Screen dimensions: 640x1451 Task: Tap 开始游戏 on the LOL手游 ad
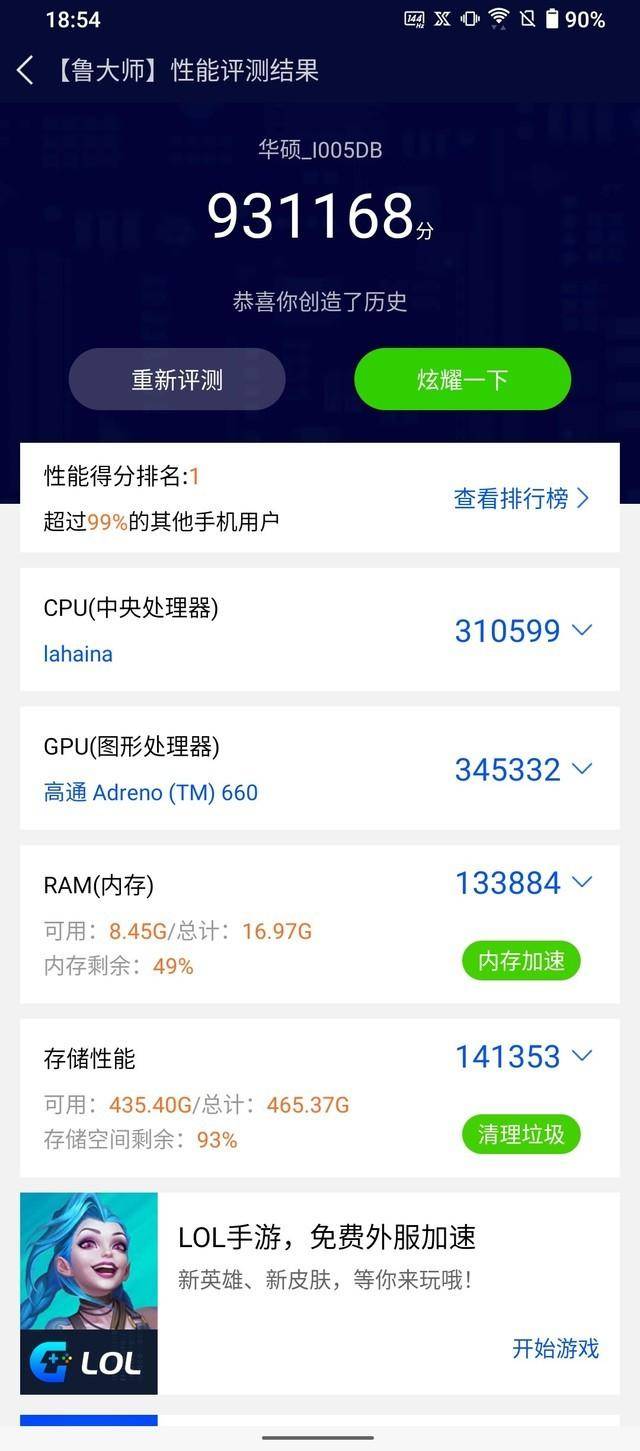pyautogui.click(x=555, y=1348)
